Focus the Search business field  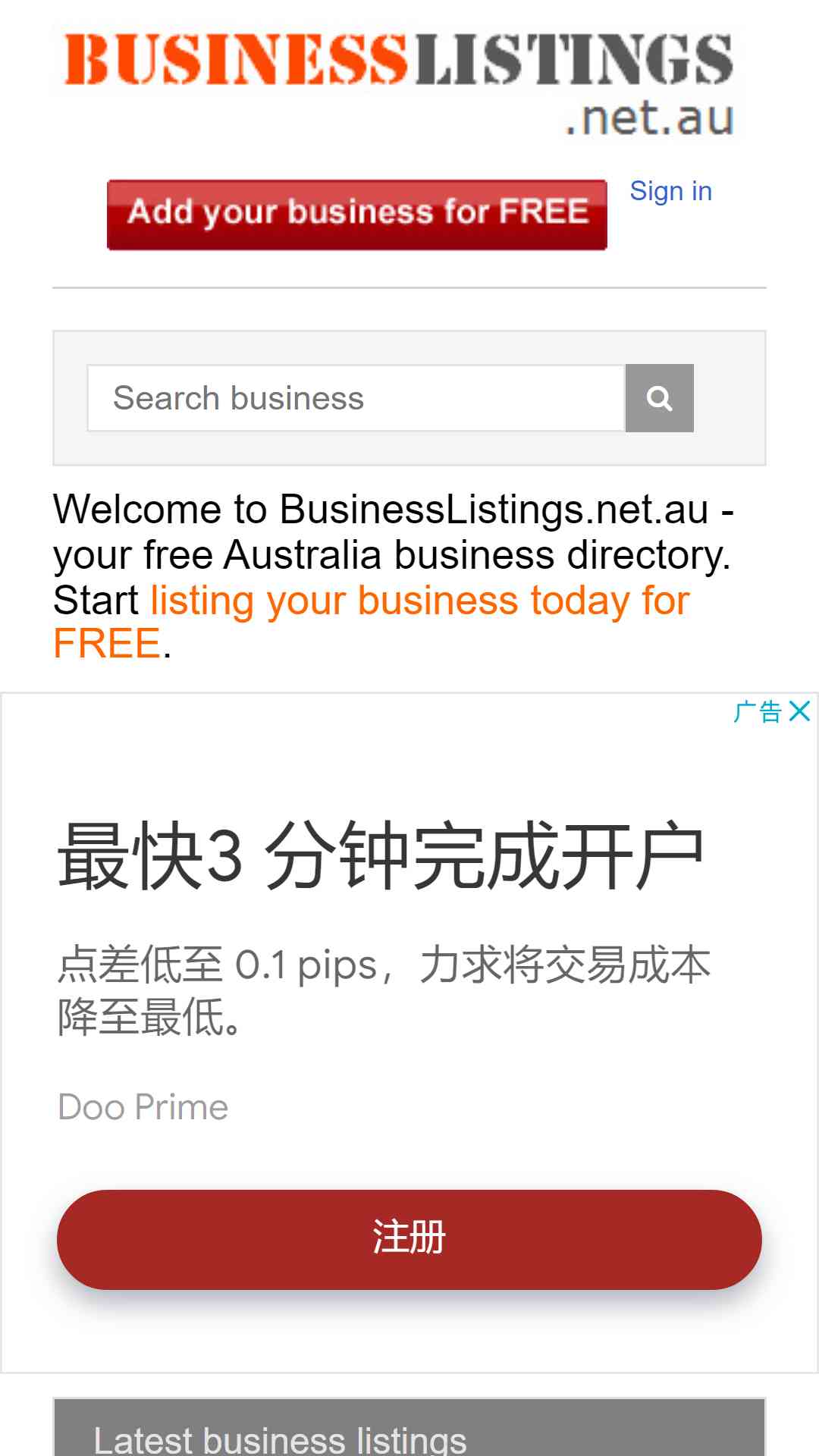point(356,398)
